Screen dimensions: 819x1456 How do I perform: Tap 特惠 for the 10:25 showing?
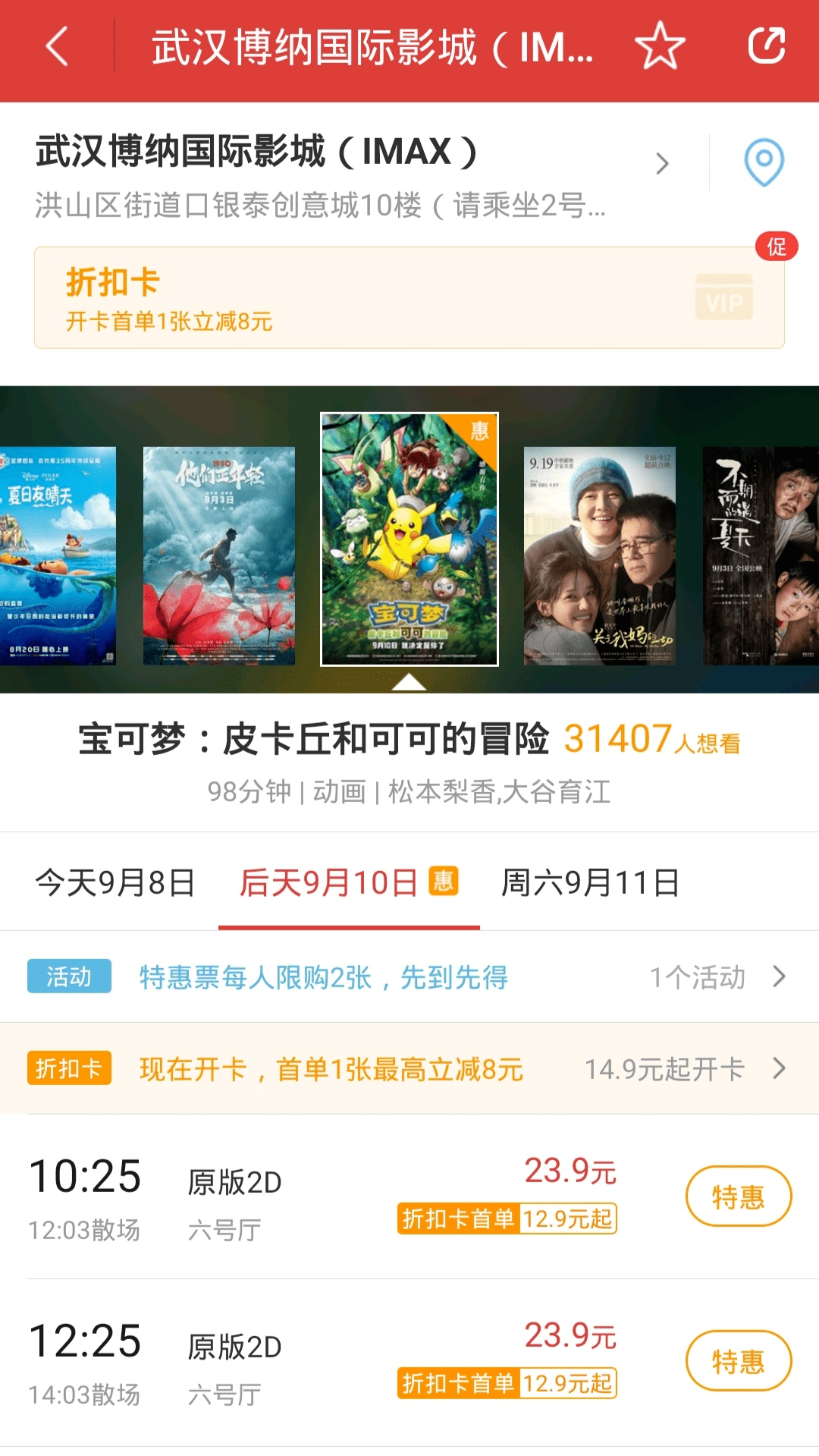coord(738,1197)
